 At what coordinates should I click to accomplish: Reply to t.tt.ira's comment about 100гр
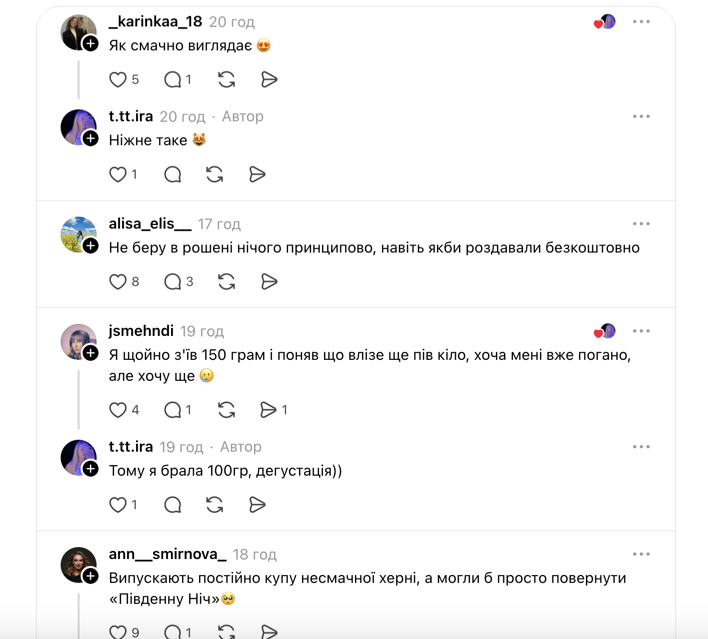(173, 505)
